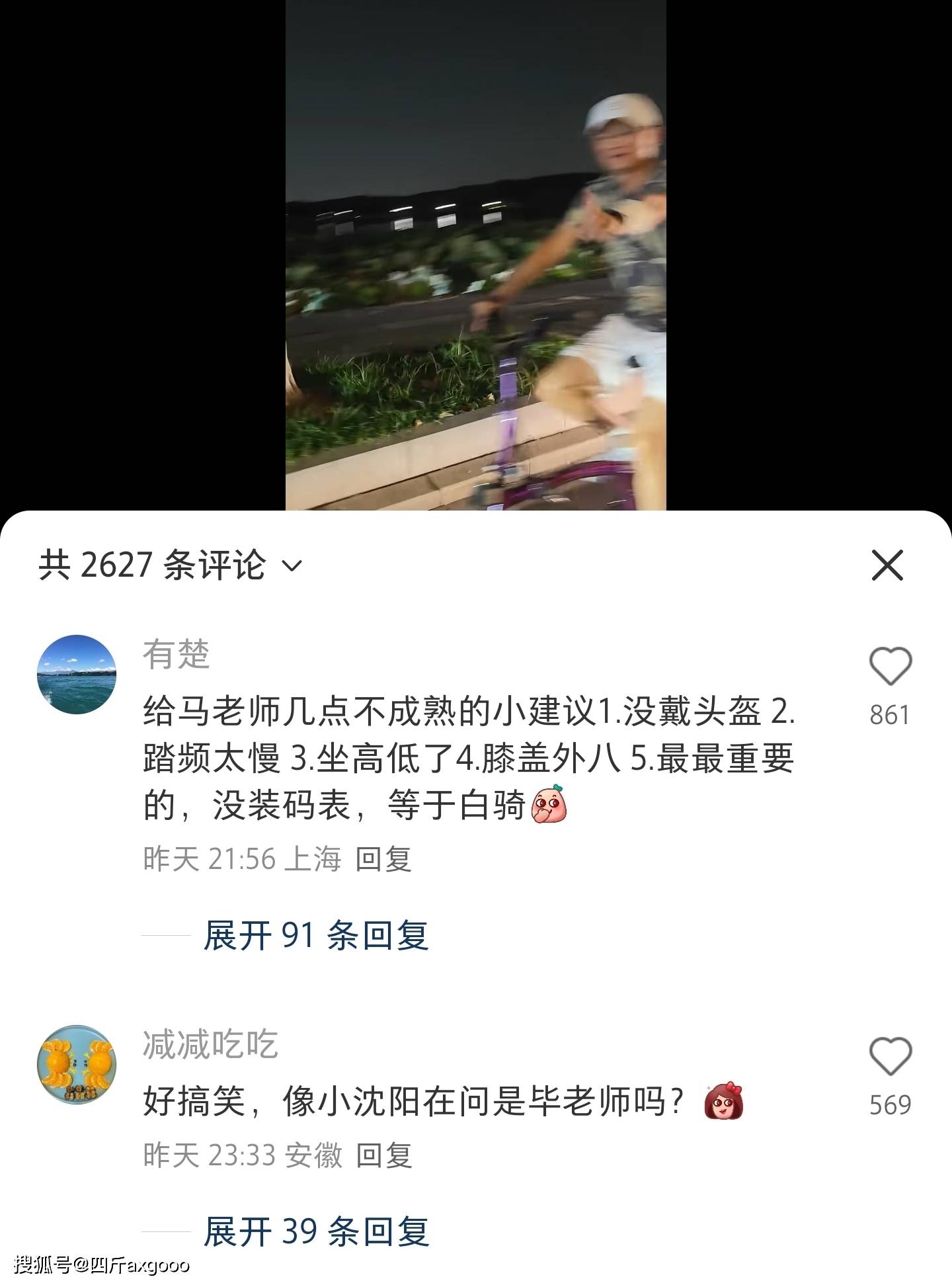Image resolution: width=952 pixels, height=1285 pixels.
Task: Reply to 减减吃吃's comment
Action: (383, 1155)
